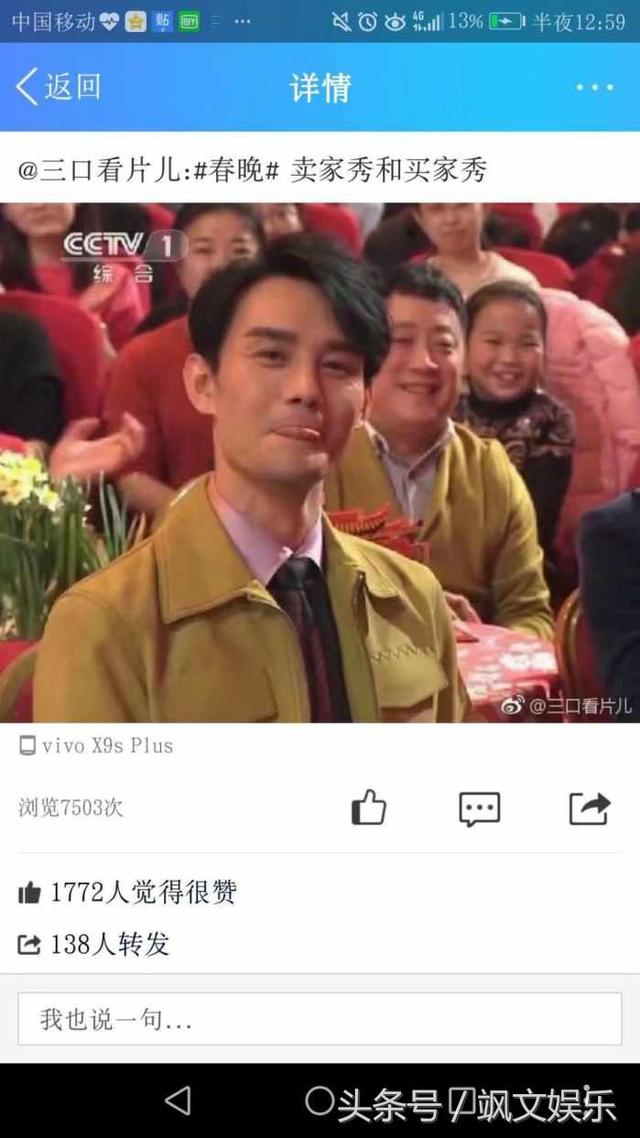Screen dimensions: 640x1138
Task: Tap the system back triangle
Action: pos(178,1101)
